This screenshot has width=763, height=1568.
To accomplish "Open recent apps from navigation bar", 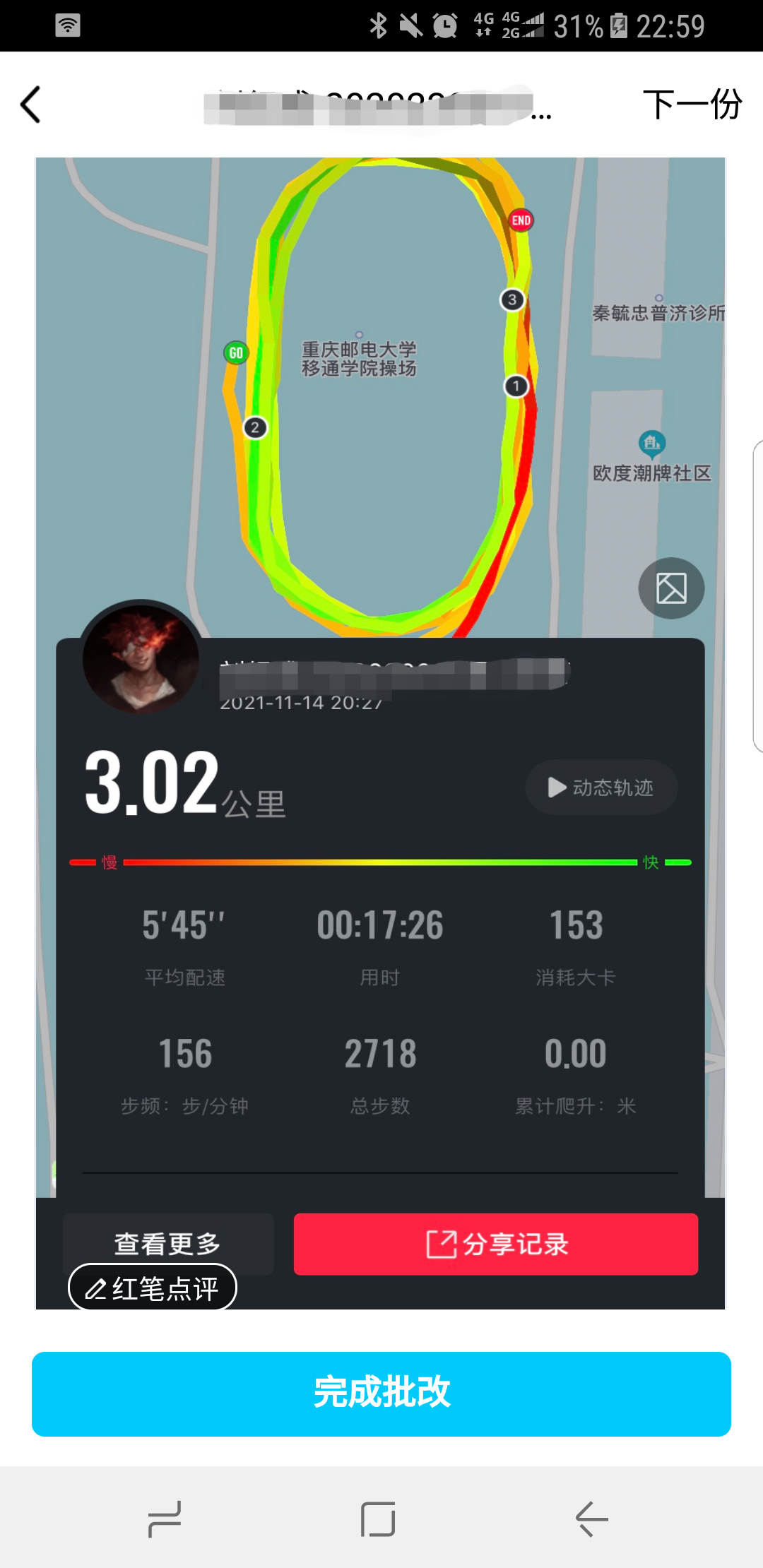I will [165, 1519].
